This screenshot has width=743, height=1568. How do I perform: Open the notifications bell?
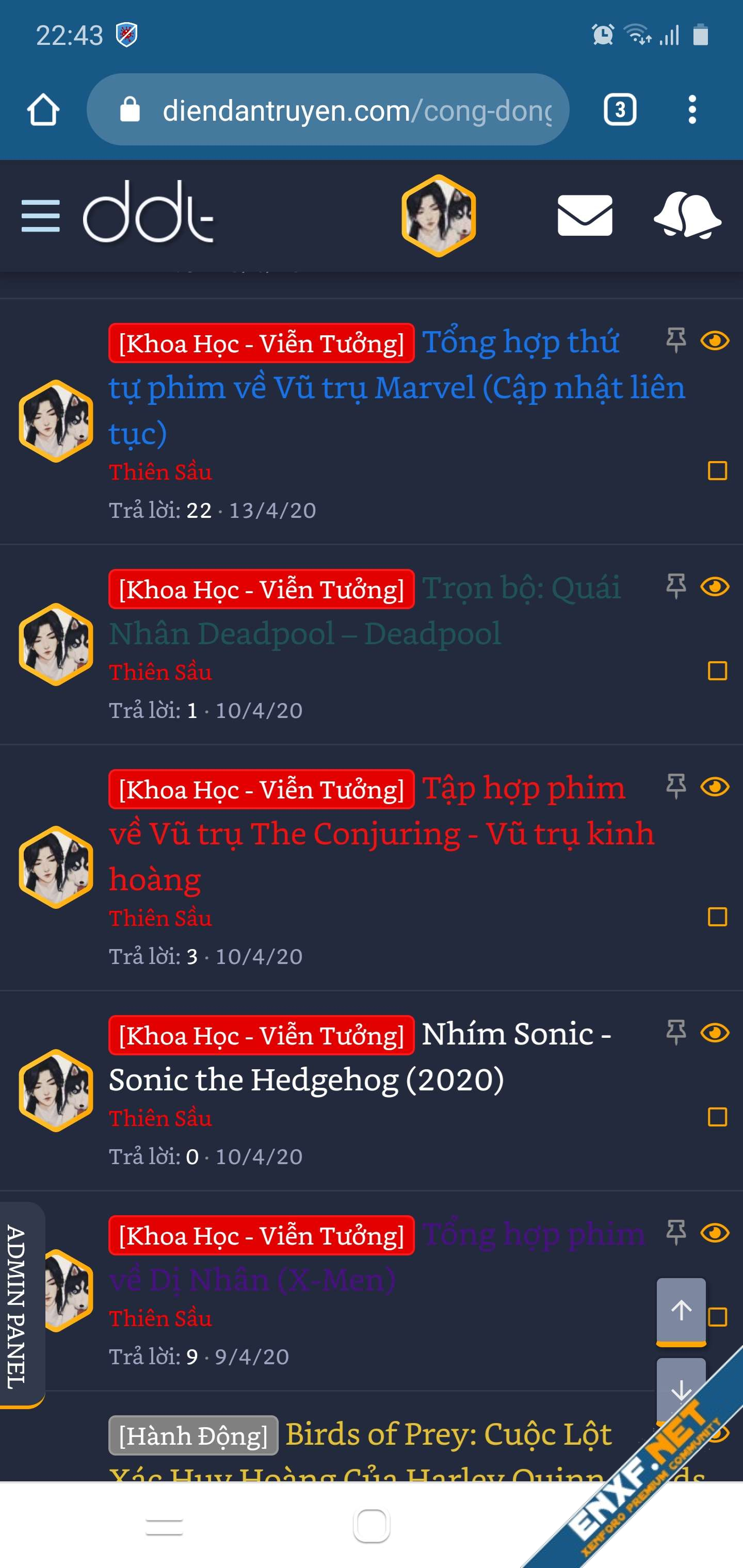(x=688, y=216)
